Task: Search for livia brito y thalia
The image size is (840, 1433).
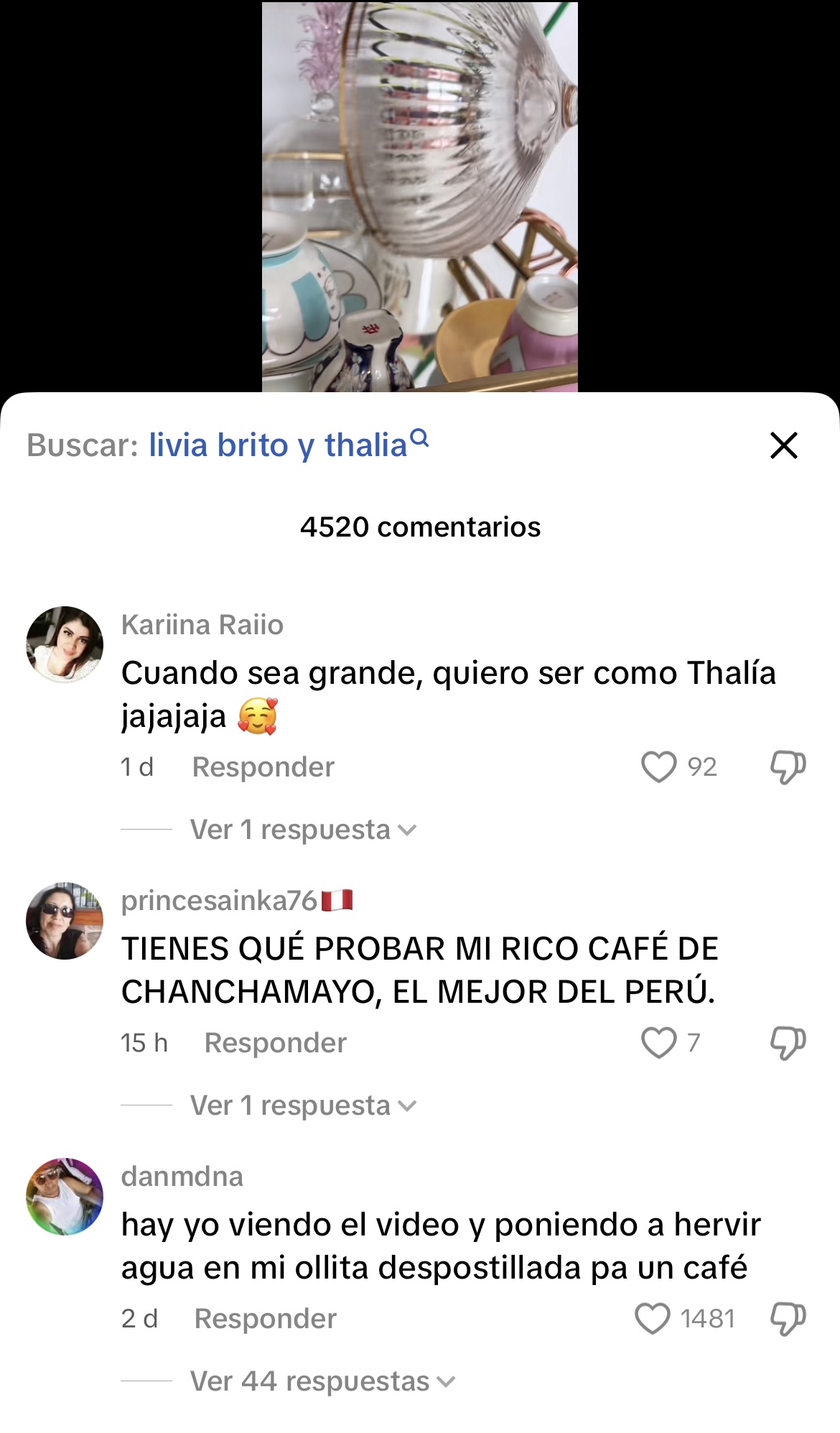Action: coord(289,445)
